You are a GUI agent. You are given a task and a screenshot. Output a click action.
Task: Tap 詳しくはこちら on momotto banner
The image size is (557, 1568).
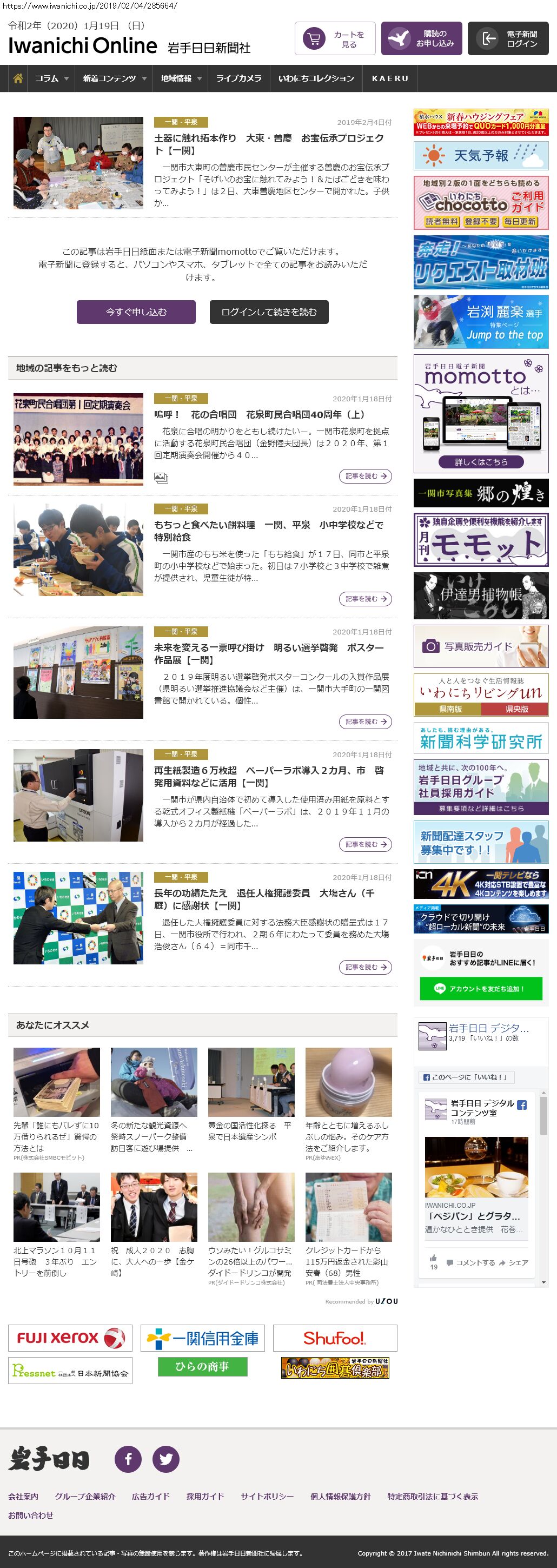(481, 462)
